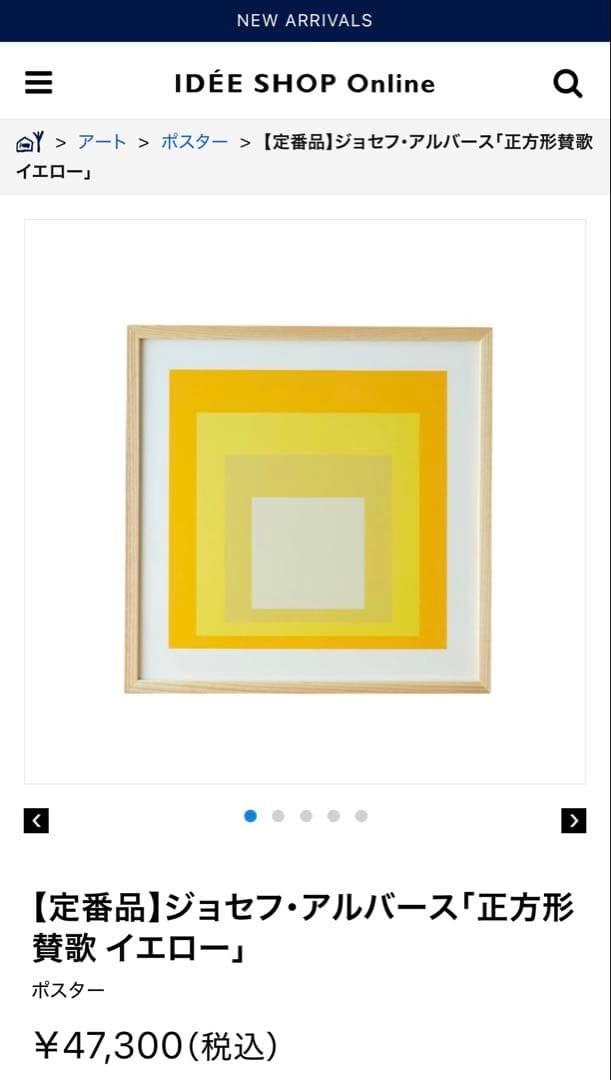The height and width of the screenshot is (1080, 611).
Task: Show the previous product image
Action: (36, 821)
